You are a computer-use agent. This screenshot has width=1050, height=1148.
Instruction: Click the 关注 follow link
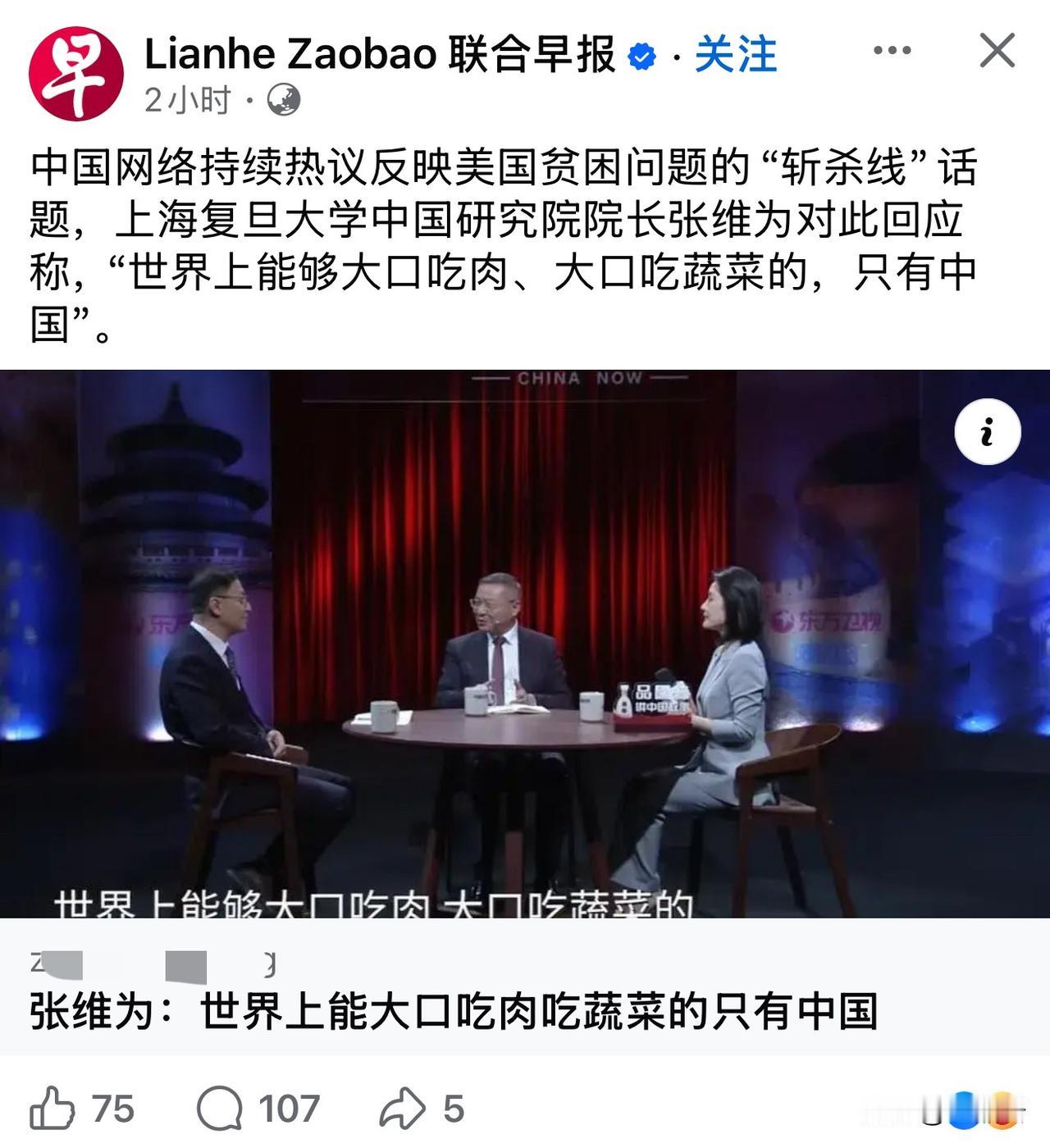(737, 54)
